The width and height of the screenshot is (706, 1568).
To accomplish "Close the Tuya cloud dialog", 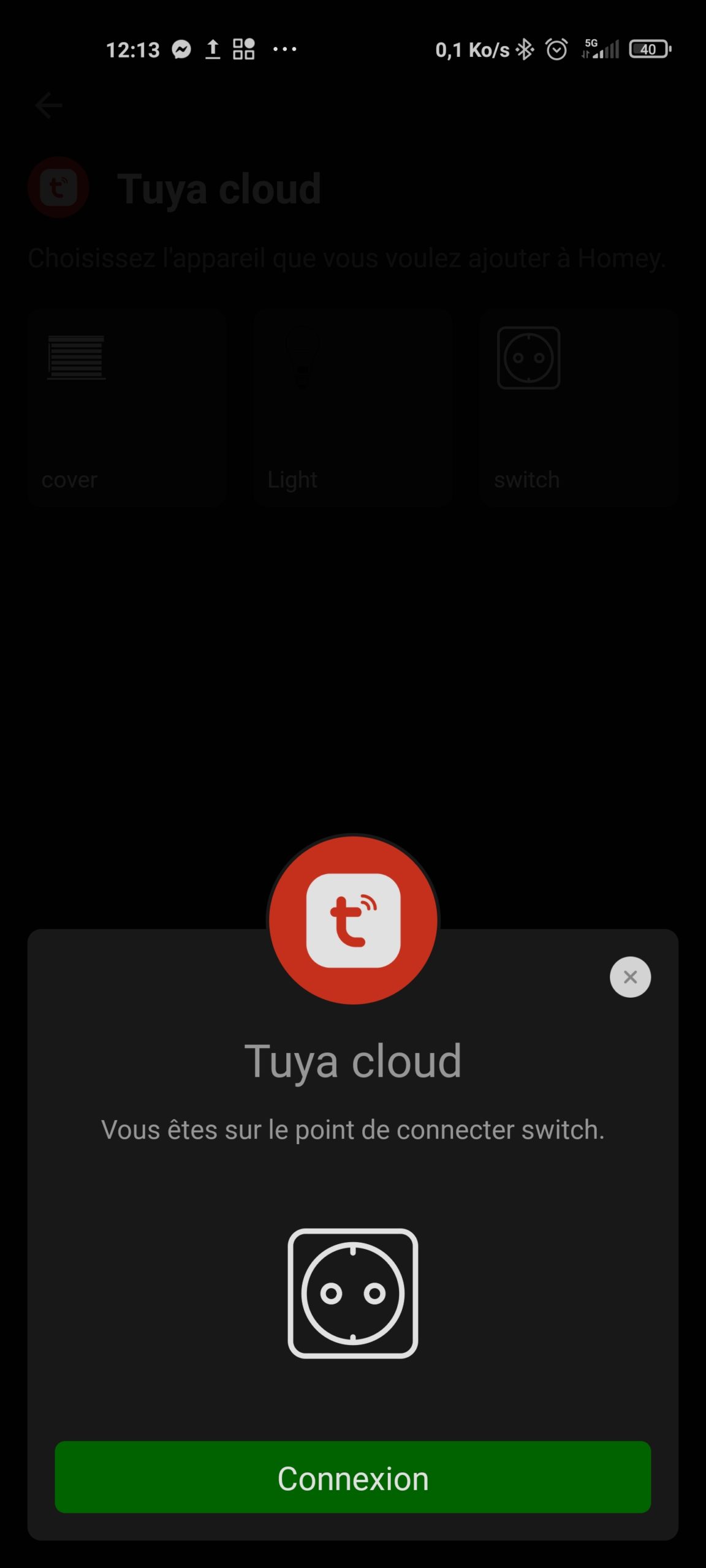I will coord(630,977).
